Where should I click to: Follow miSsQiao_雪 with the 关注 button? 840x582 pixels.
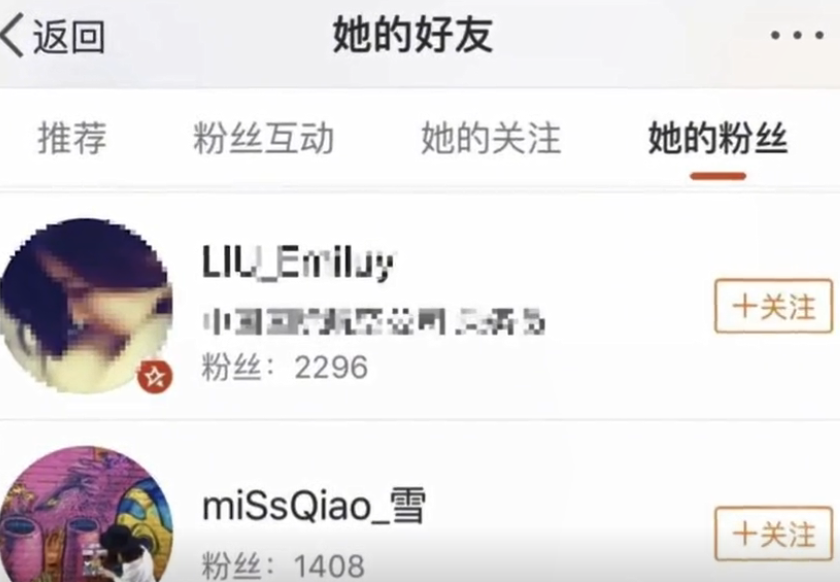tap(773, 535)
